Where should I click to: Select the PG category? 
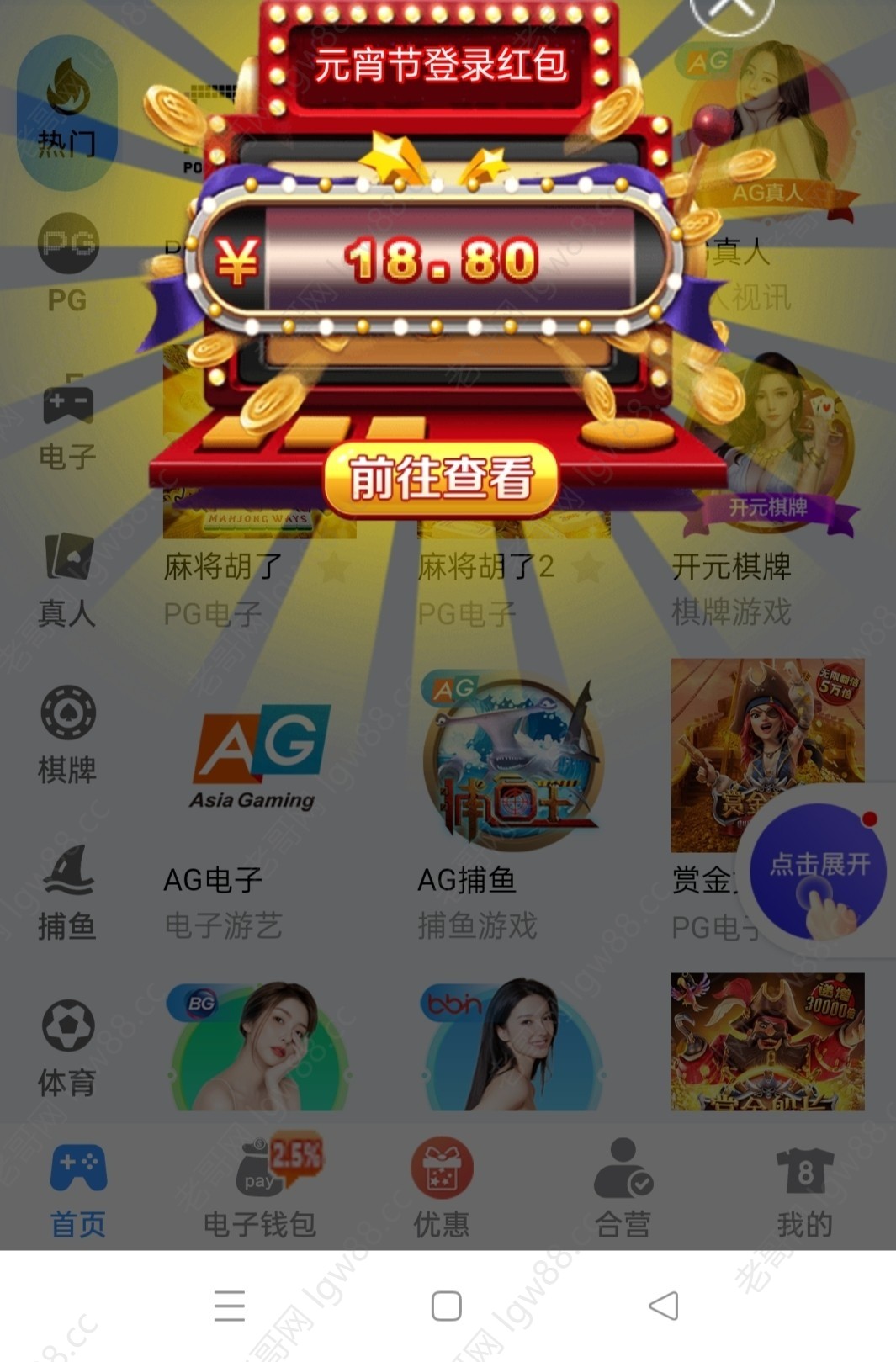tap(67, 262)
